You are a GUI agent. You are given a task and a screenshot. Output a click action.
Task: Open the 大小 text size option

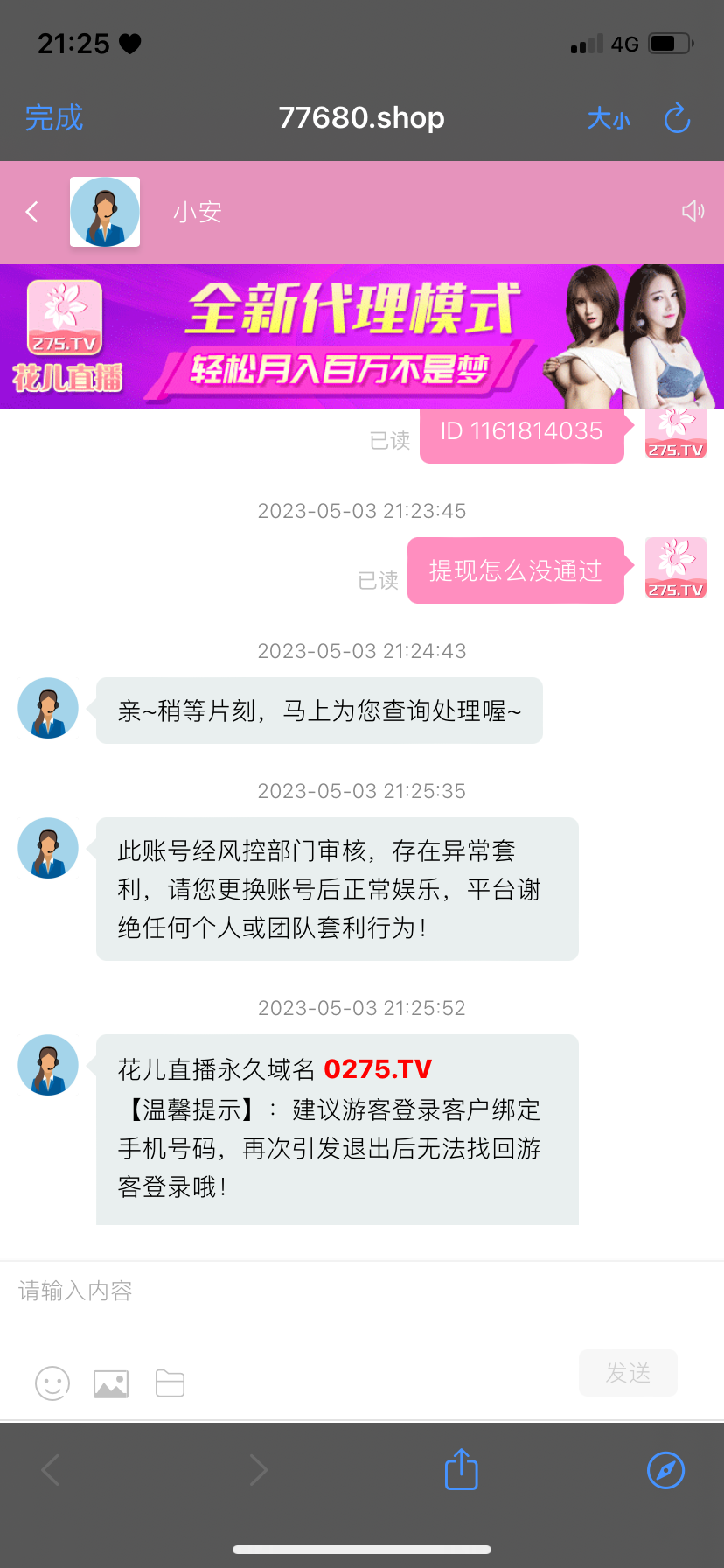pos(609,118)
